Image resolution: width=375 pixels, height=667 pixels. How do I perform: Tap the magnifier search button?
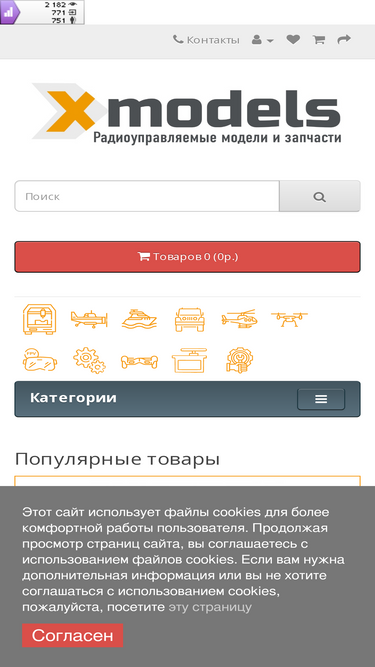320,196
